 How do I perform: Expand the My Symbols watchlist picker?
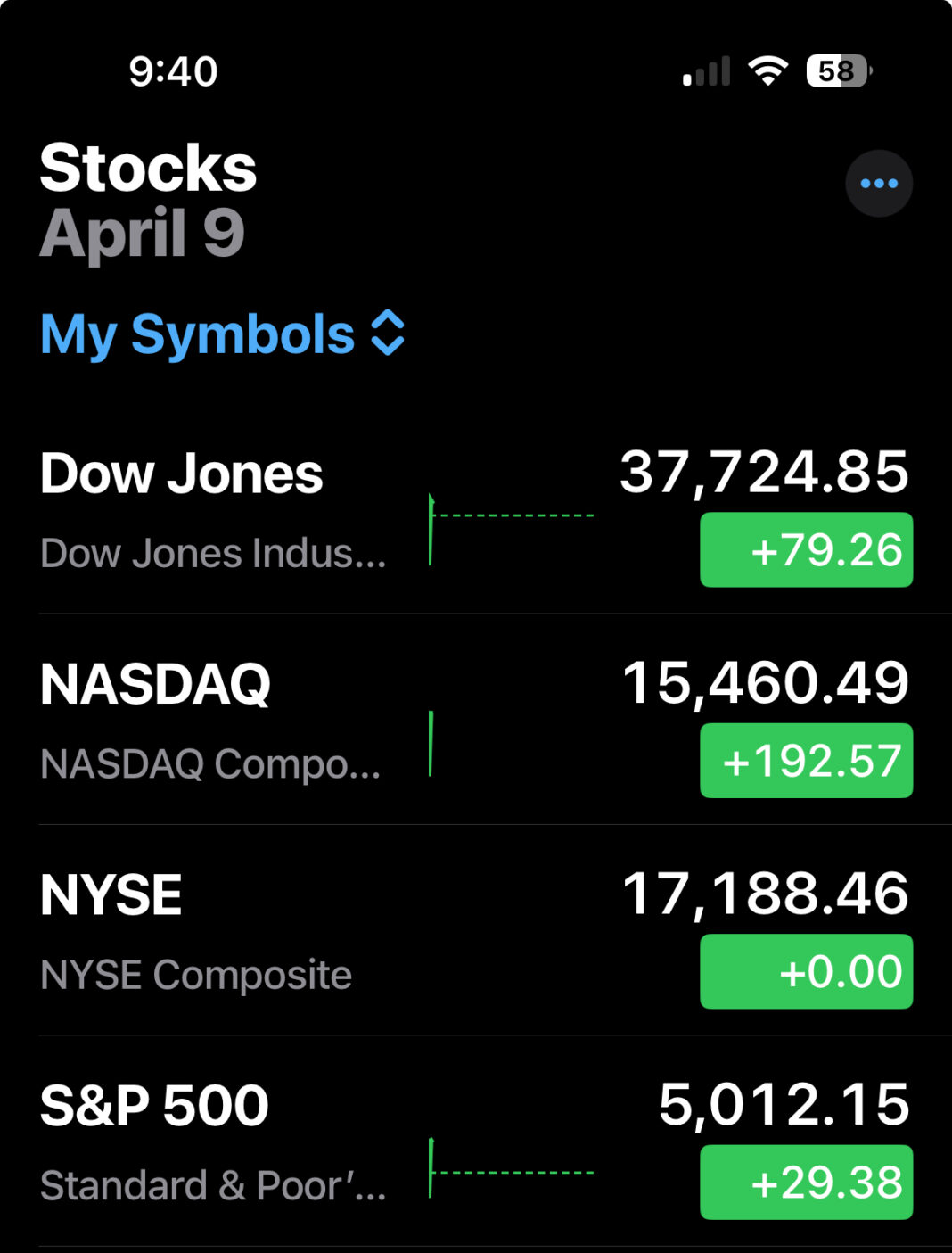tap(223, 335)
